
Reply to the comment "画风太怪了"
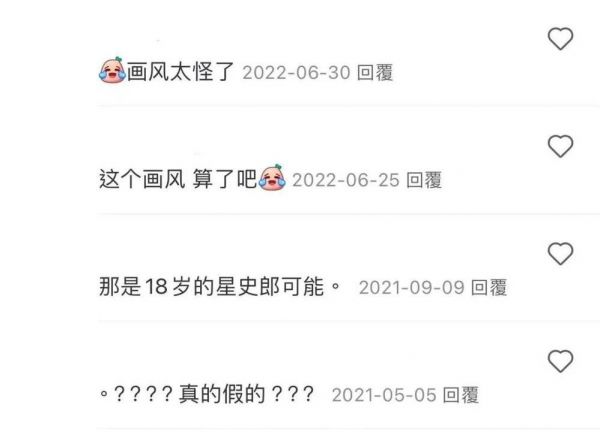point(375,74)
